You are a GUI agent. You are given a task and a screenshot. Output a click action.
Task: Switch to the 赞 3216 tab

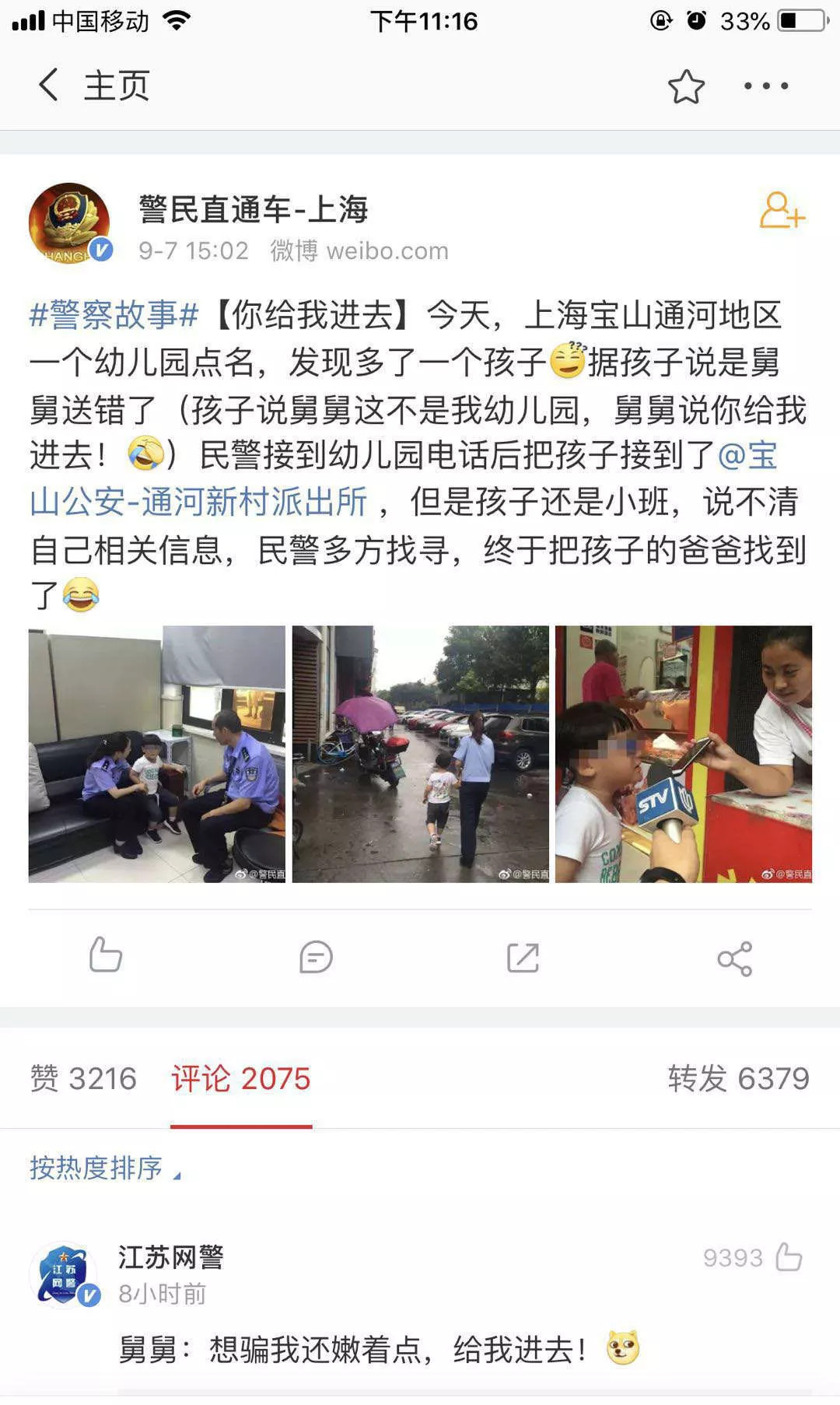coord(83,1079)
